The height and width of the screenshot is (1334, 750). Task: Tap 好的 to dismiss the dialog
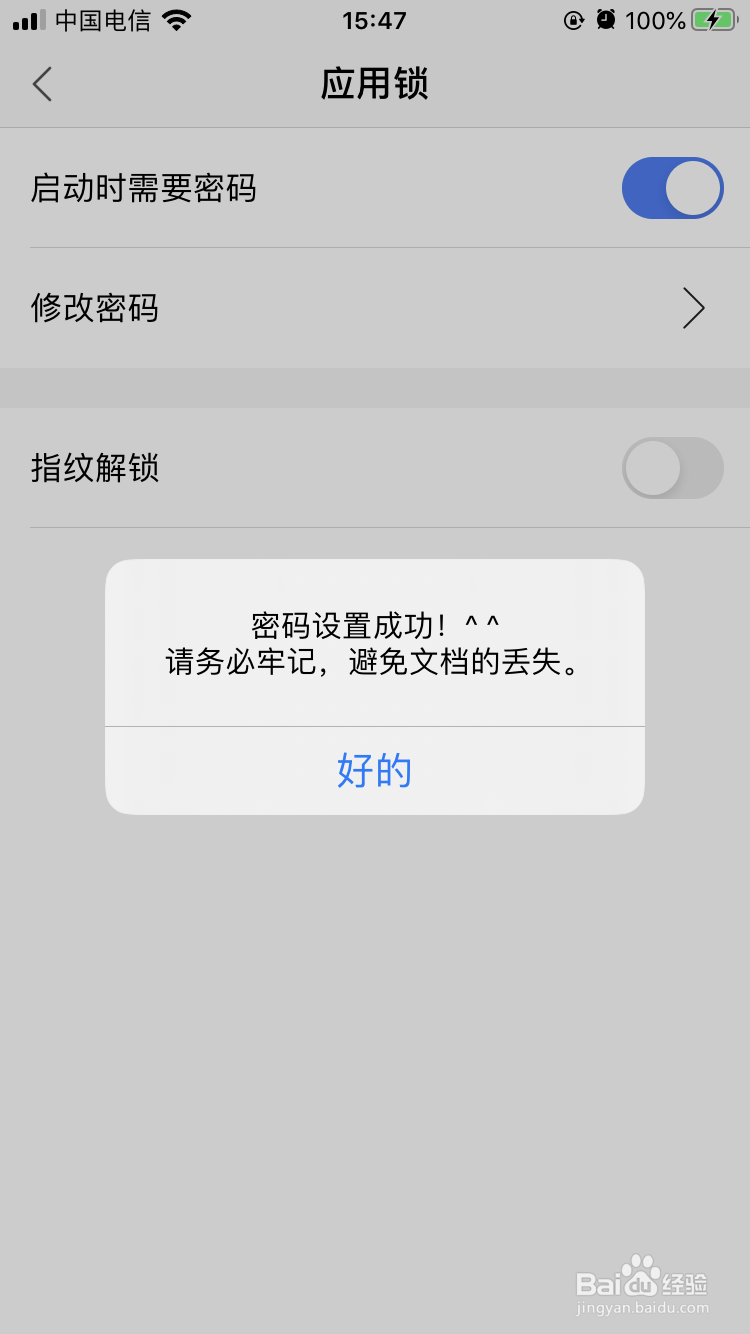[375, 770]
